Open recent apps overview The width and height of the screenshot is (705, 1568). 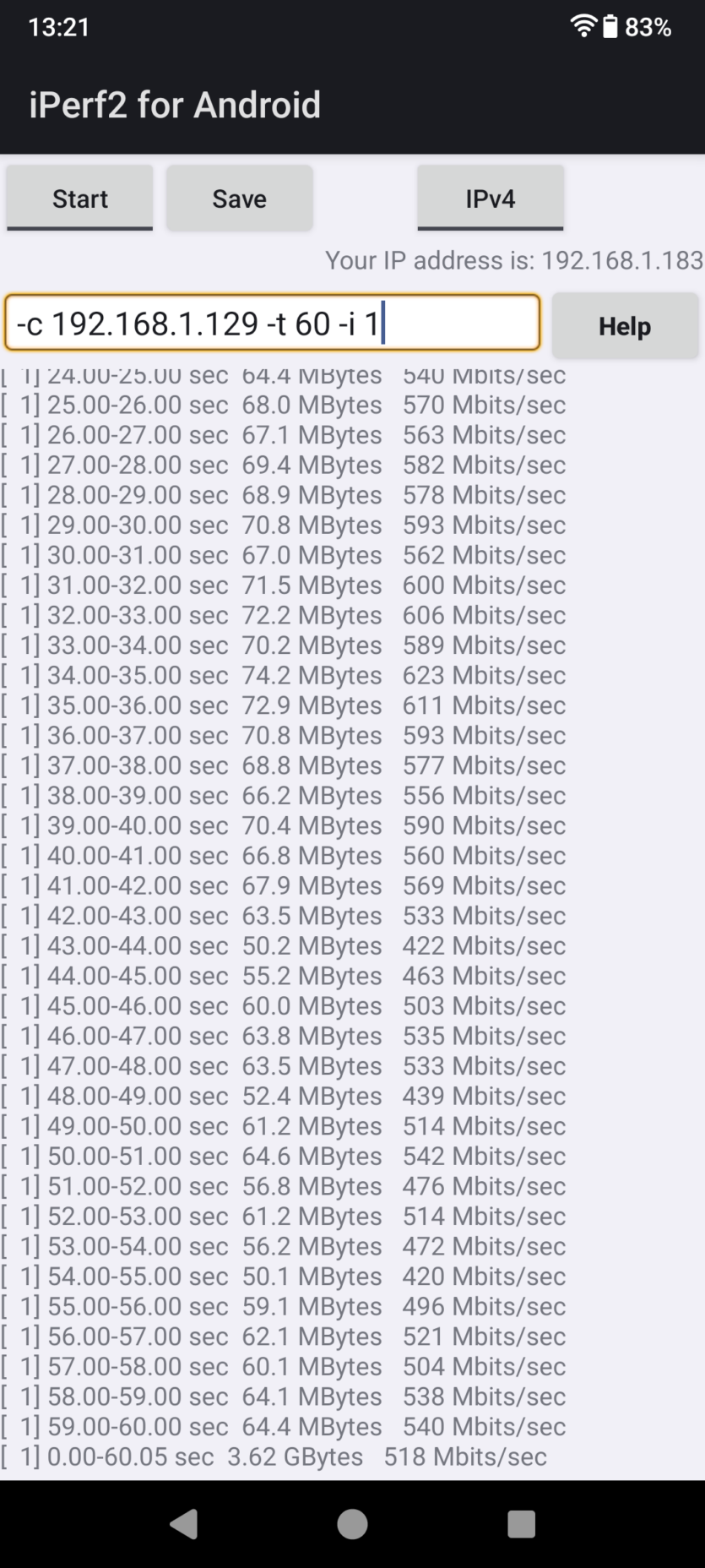coord(521,1524)
